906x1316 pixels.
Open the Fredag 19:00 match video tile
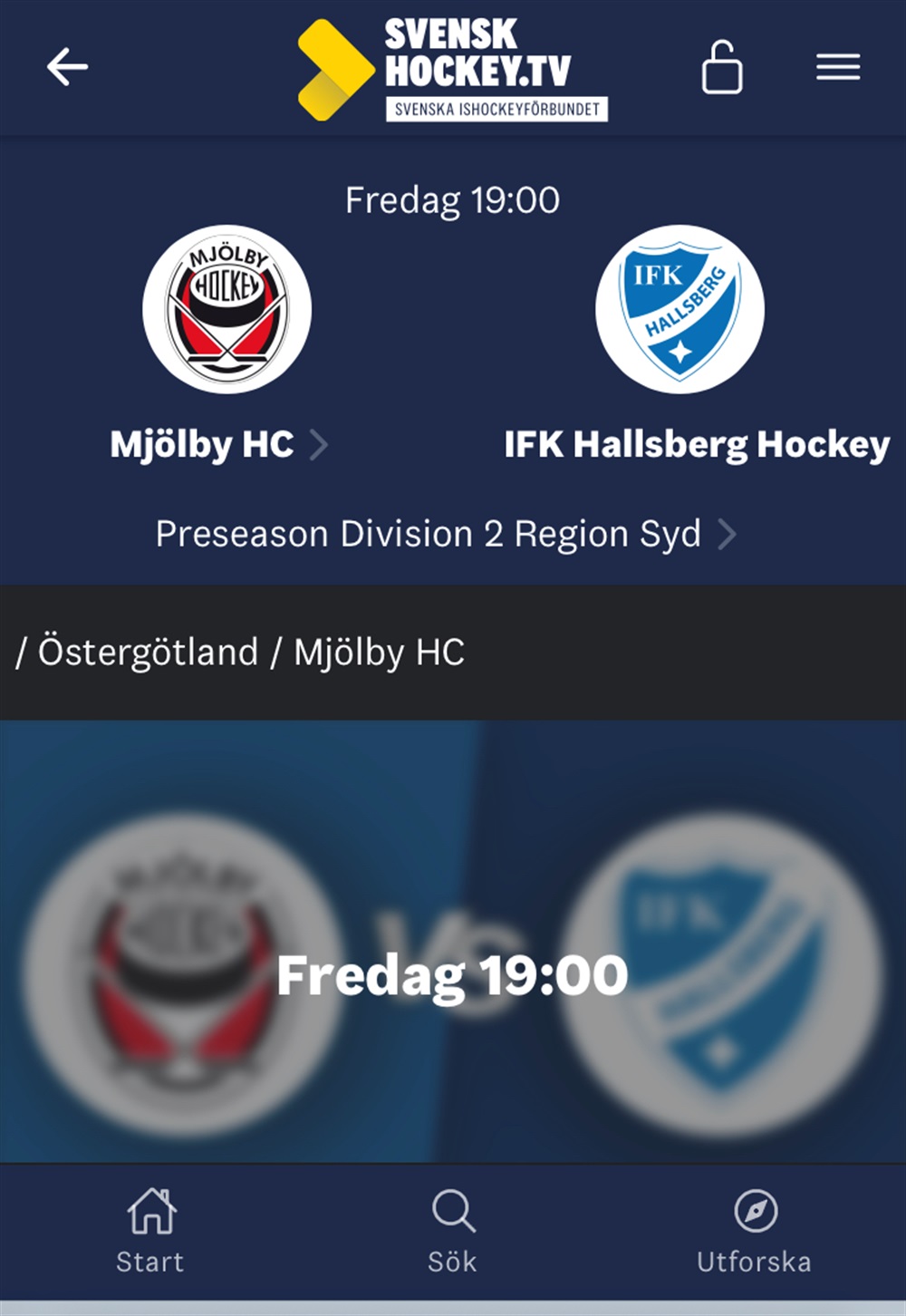coord(453,943)
